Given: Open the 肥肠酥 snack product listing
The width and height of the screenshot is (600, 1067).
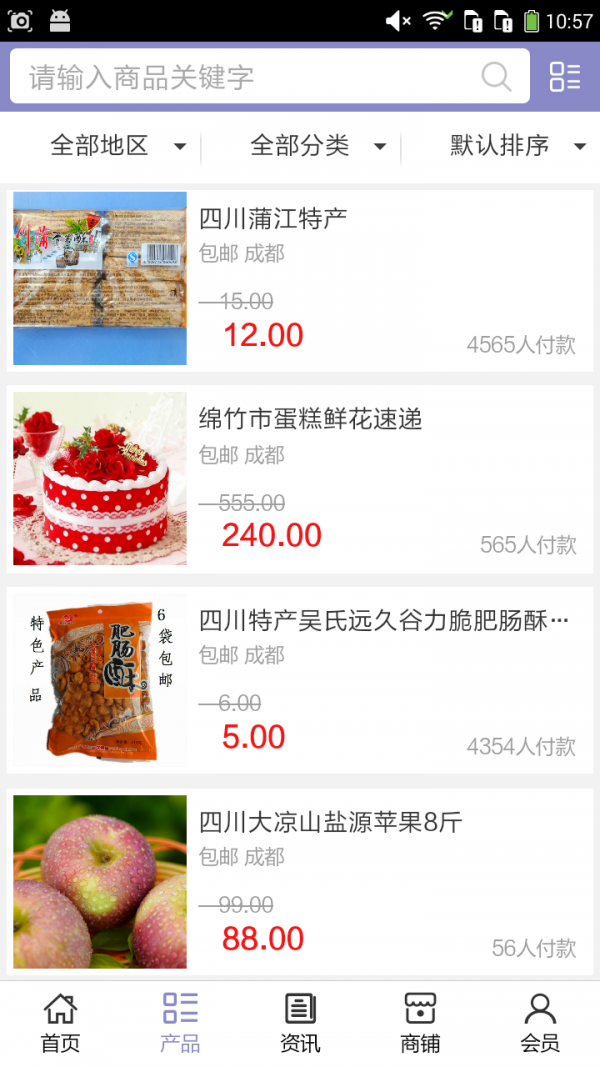Looking at the screenshot, I should tap(300, 680).
